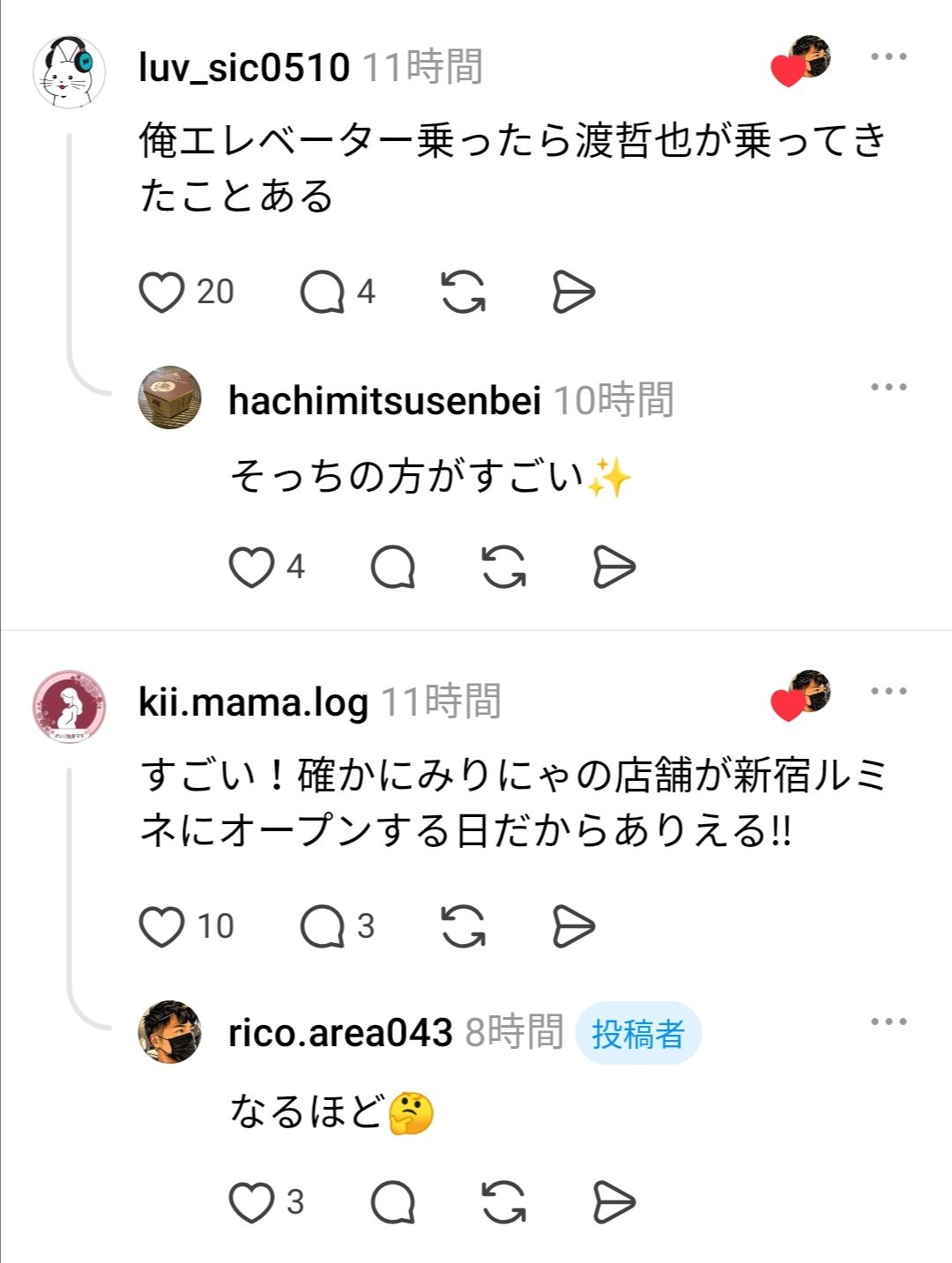The height and width of the screenshot is (1263, 952).
Task: Open overflow menu on rico.area043's reply
Action: (889, 1022)
